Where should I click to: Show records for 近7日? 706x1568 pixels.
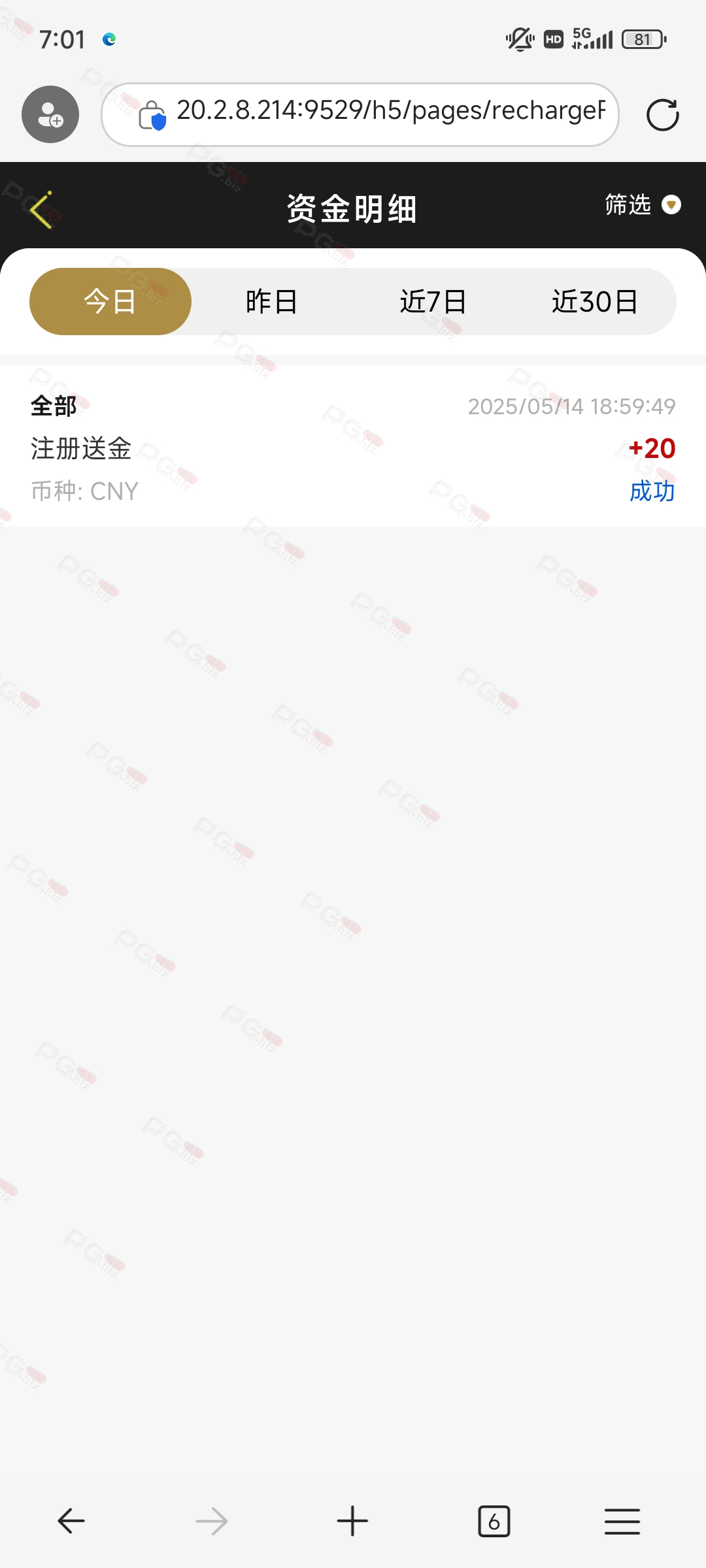[x=433, y=302]
